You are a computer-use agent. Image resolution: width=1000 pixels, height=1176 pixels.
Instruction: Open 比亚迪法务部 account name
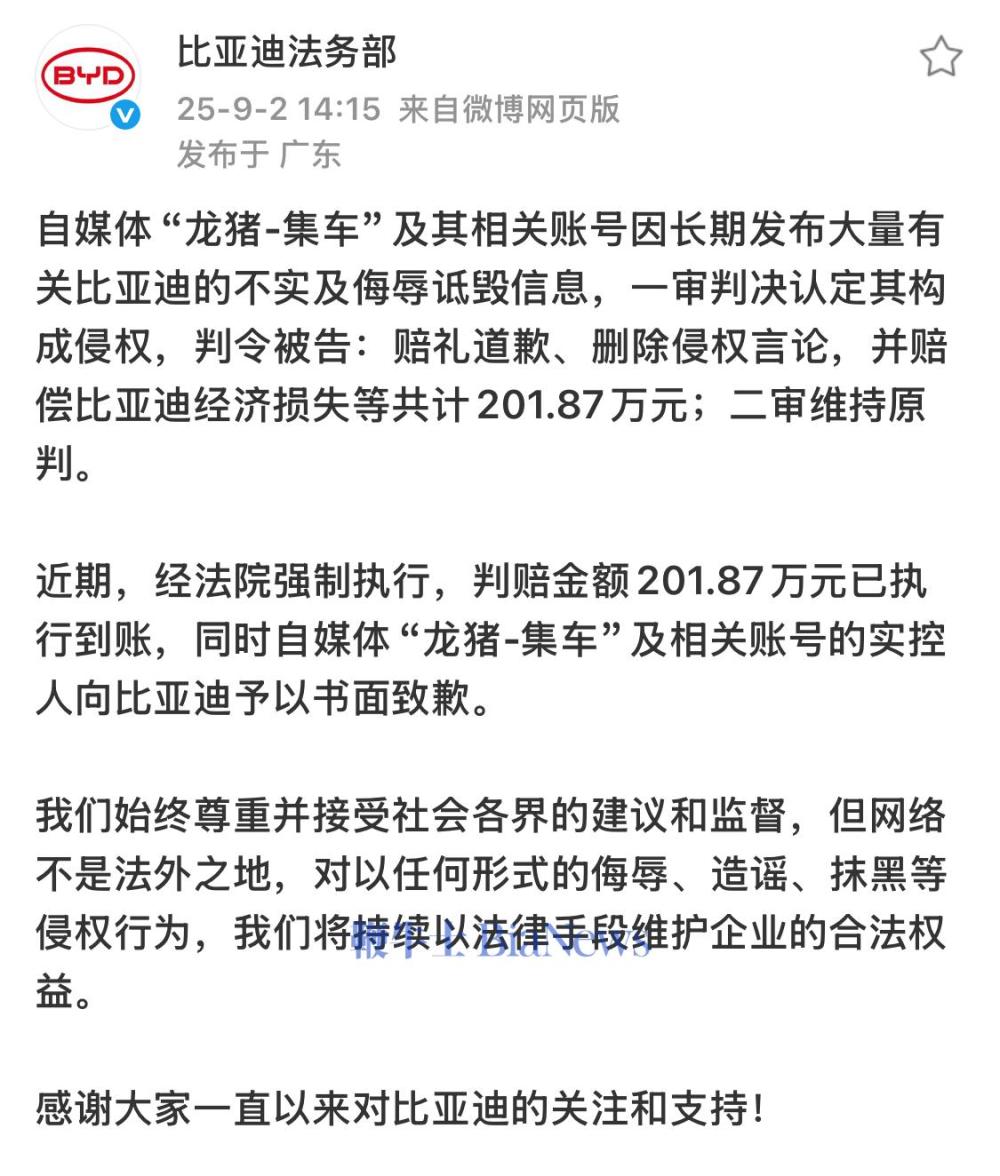coord(287,53)
